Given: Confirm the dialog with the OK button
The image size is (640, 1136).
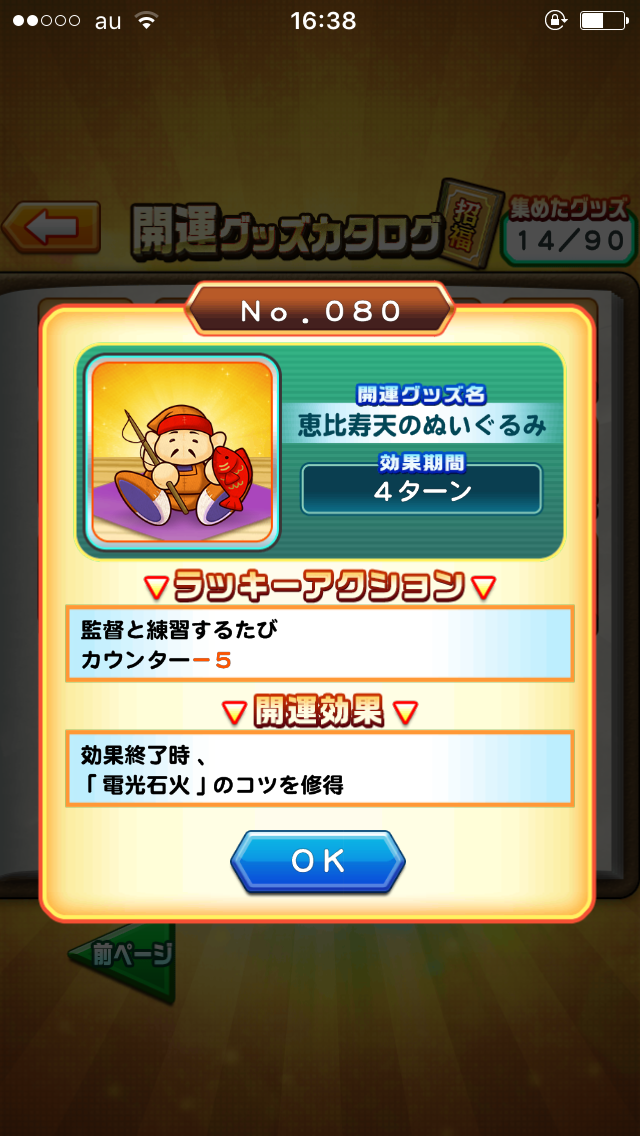Looking at the screenshot, I should [318, 861].
